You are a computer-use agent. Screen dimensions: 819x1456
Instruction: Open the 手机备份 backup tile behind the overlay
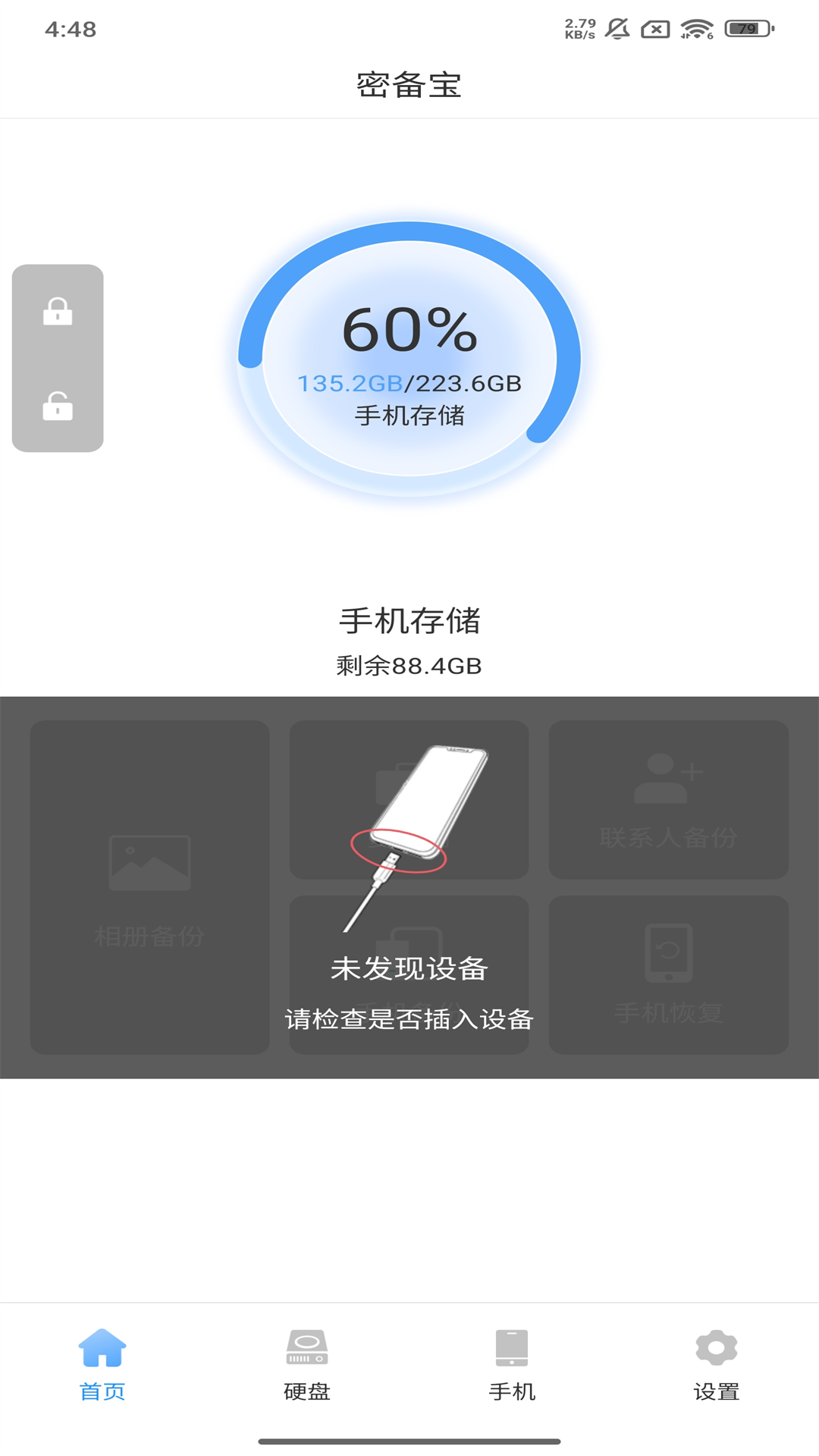(409, 974)
